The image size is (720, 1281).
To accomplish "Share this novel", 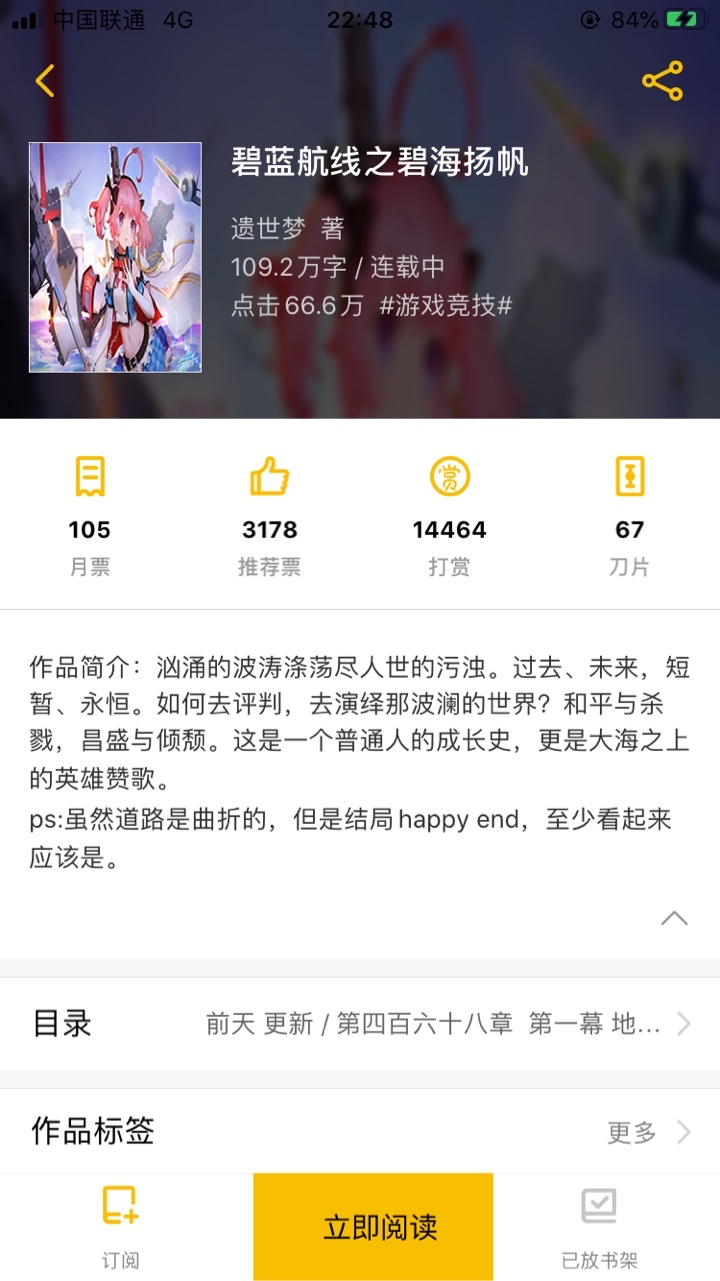I will tap(662, 80).
